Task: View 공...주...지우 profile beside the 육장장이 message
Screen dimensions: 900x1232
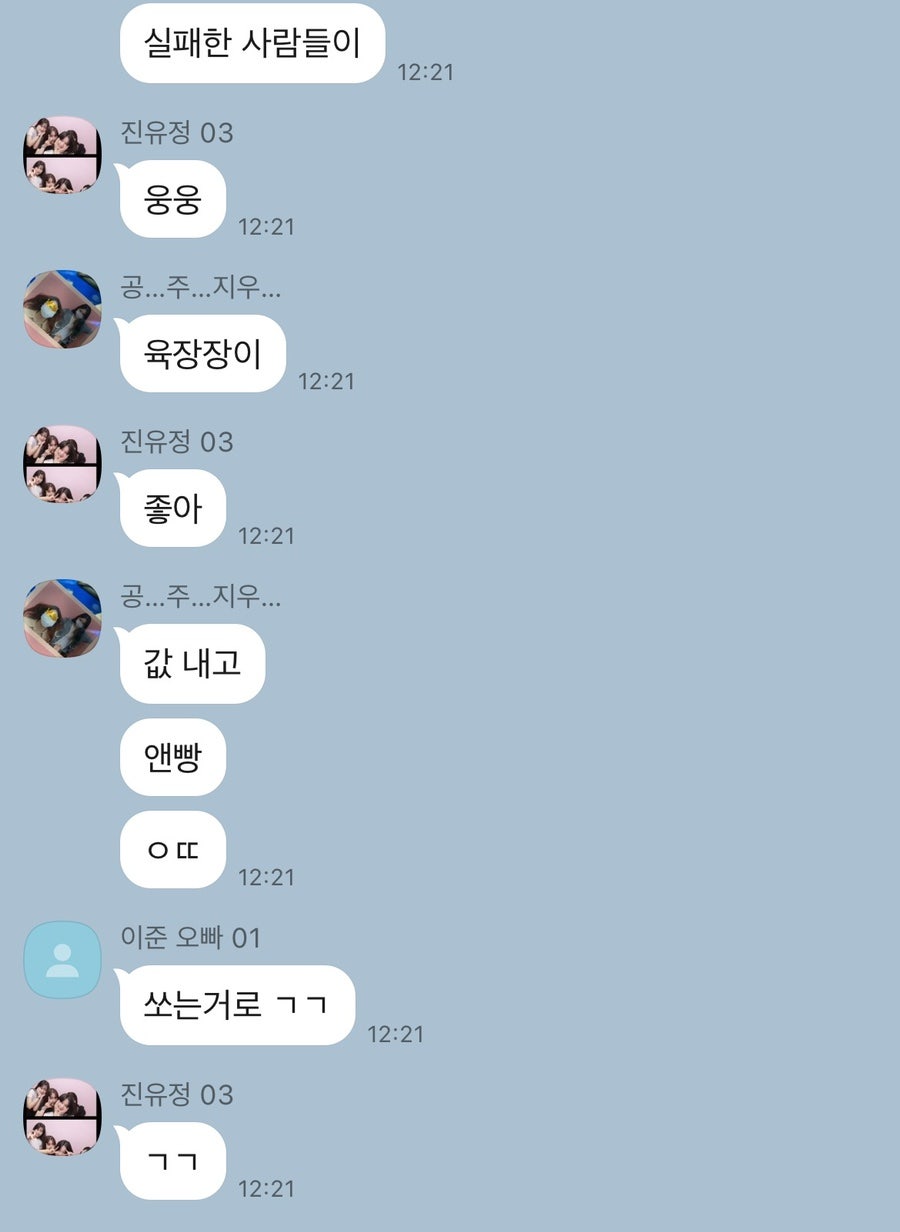Action: coord(62,309)
